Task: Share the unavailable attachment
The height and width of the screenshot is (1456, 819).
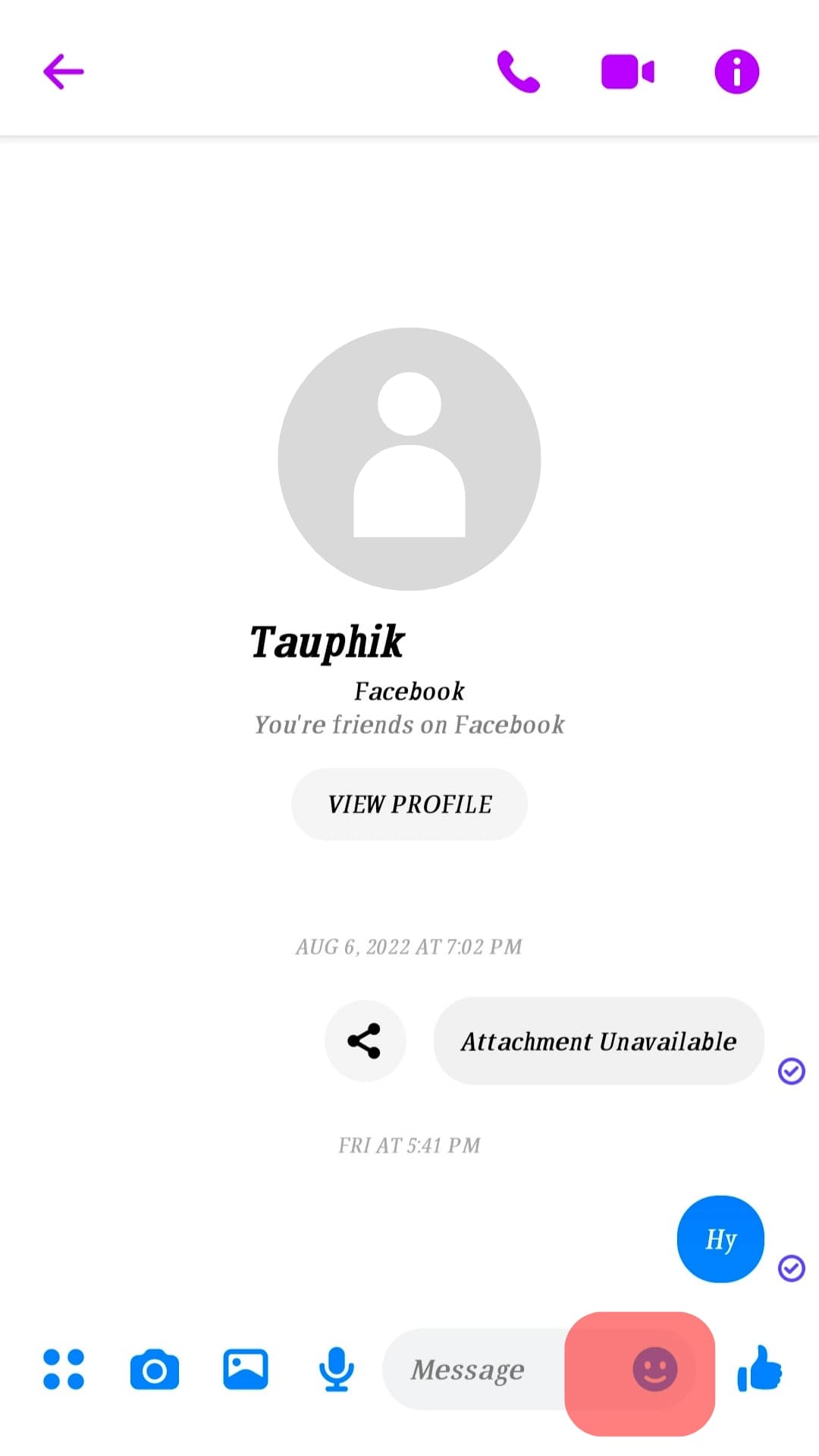Action: click(365, 1040)
